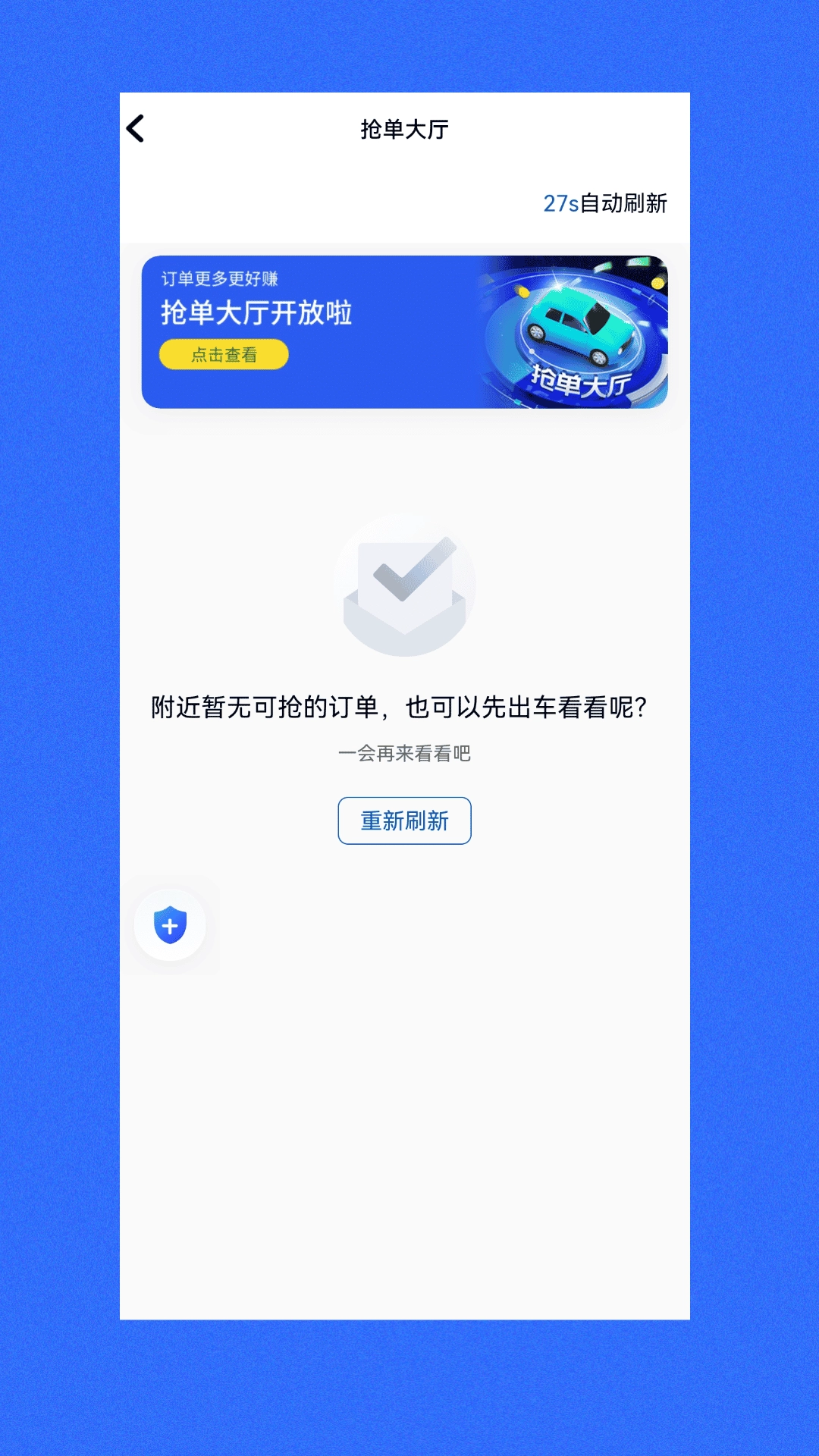Tap 重新刷新 to reload orders
The image size is (819, 1456).
pyautogui.click(x=404, y=821)
